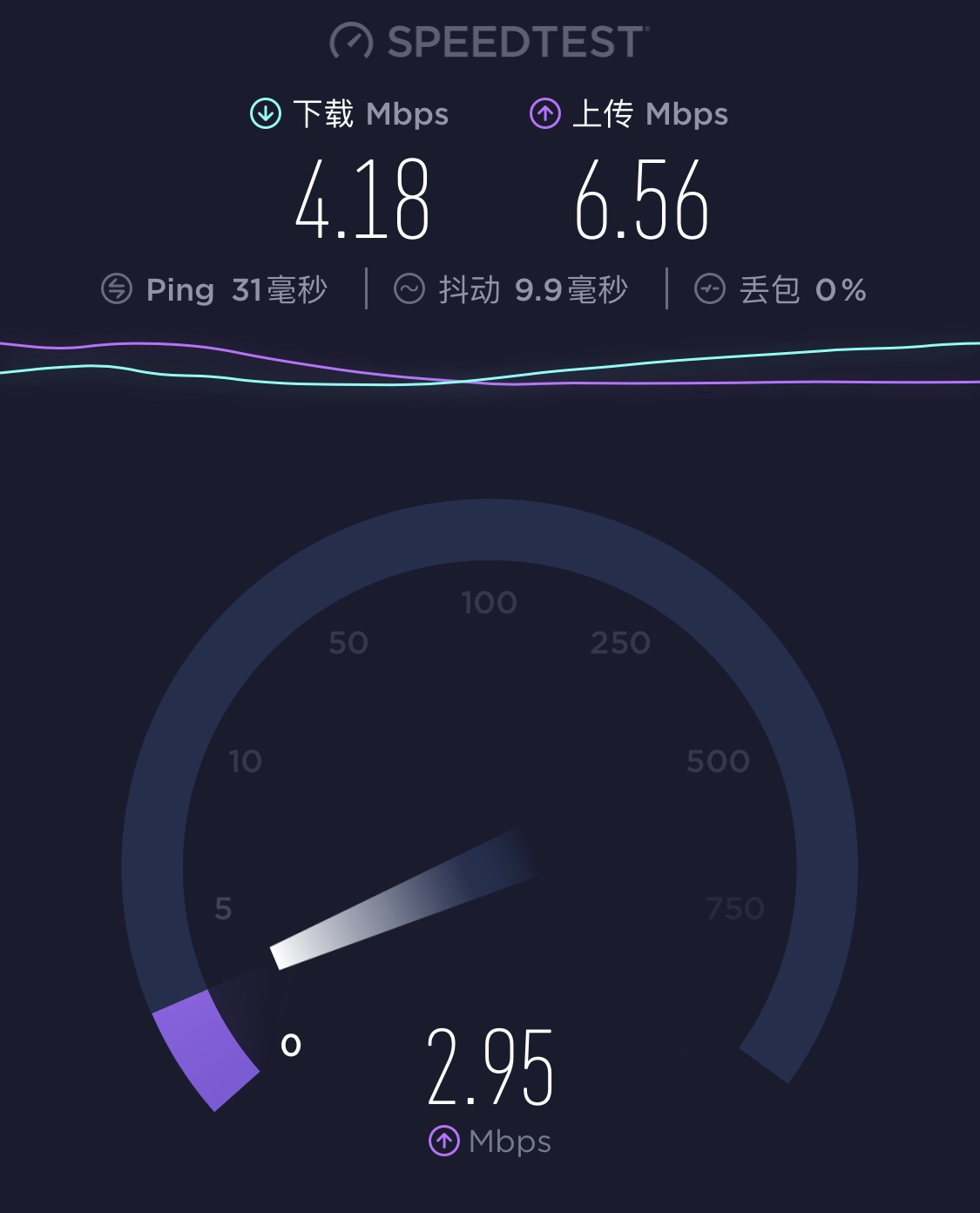
Task: Click the 丢包 packet loss icon
Action: coord(709,290)
